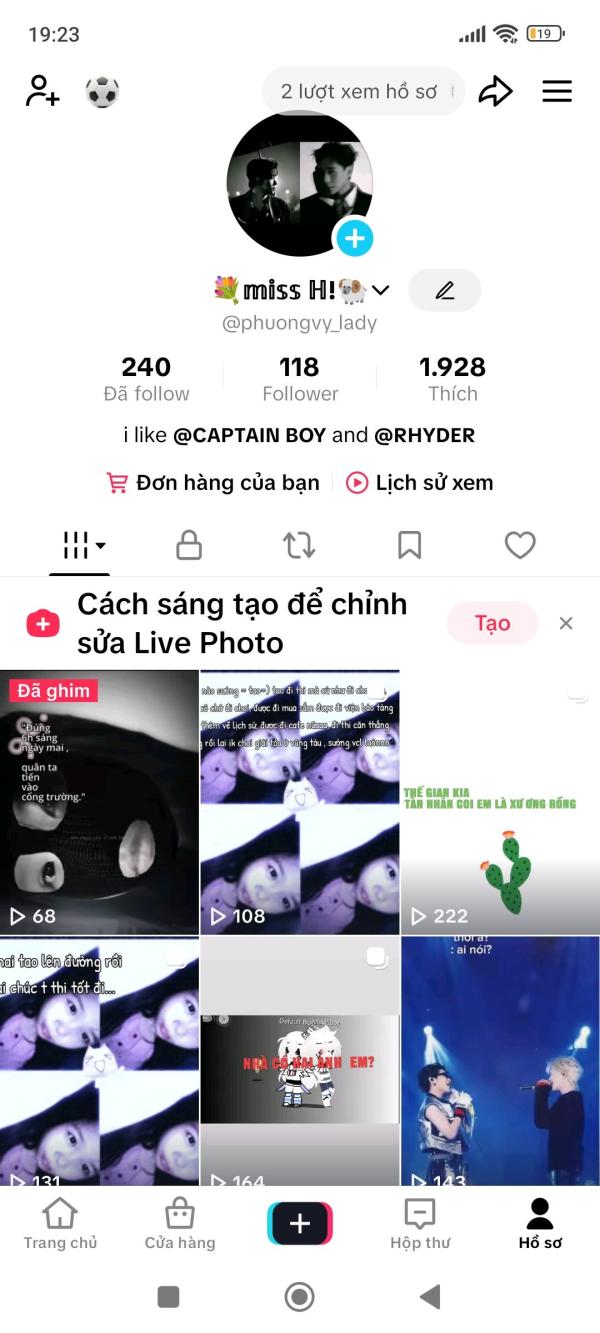This screenshot has height=1333, width=600.
Task: Open the 'Đã follow' list
Action: tap(146, 379)
